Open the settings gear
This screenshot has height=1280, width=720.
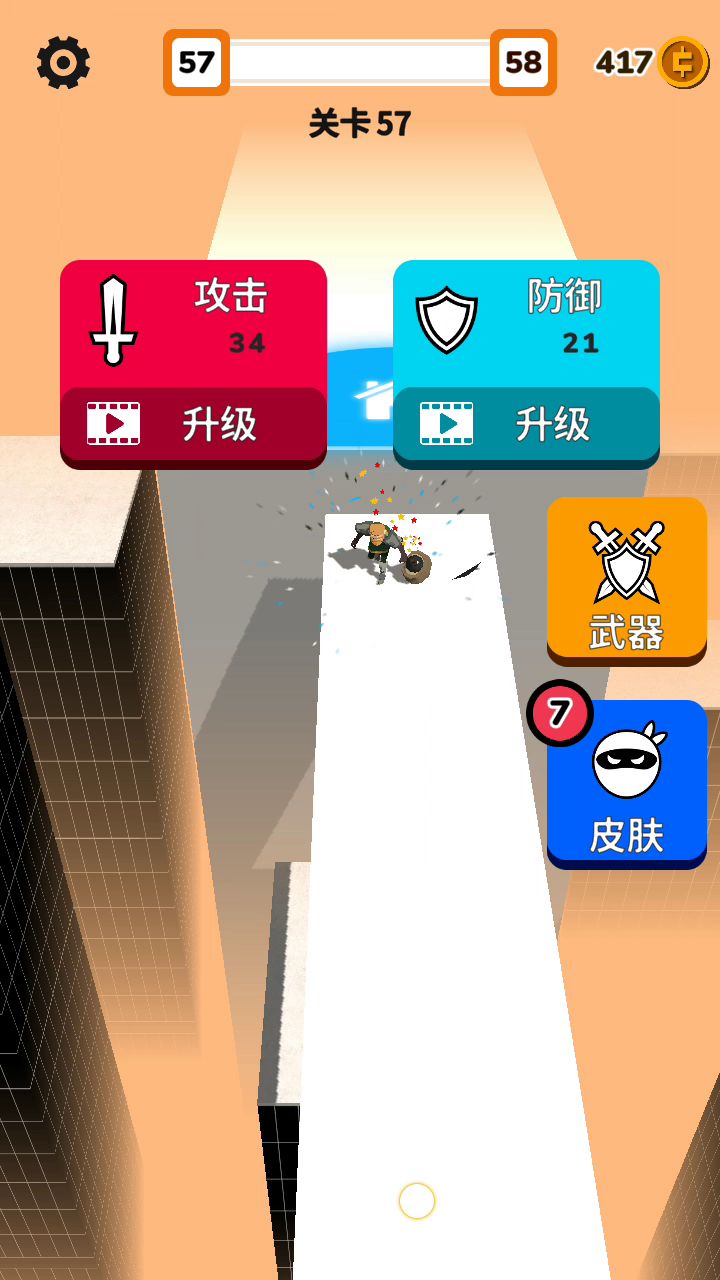pyautogui.click(x=63, y=62)
